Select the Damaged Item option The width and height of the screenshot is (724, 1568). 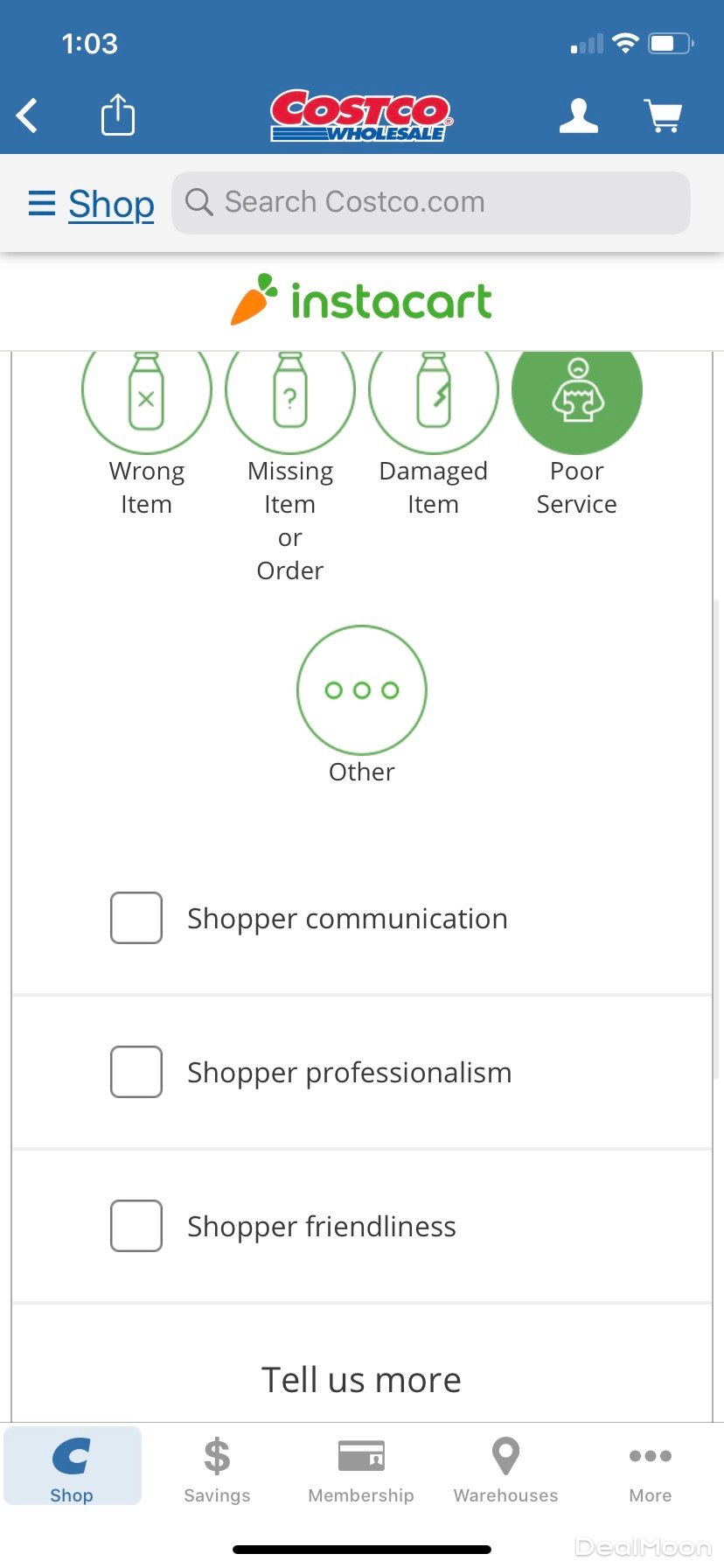(x=434, y=394)
